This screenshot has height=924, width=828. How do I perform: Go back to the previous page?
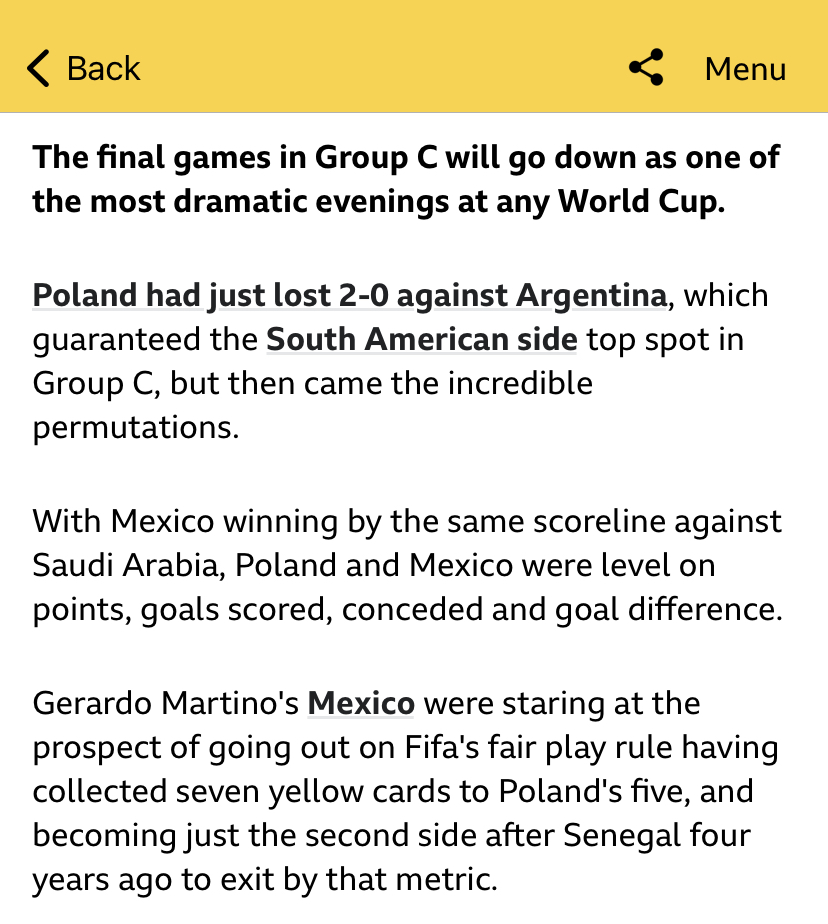[x=83, y=69]
